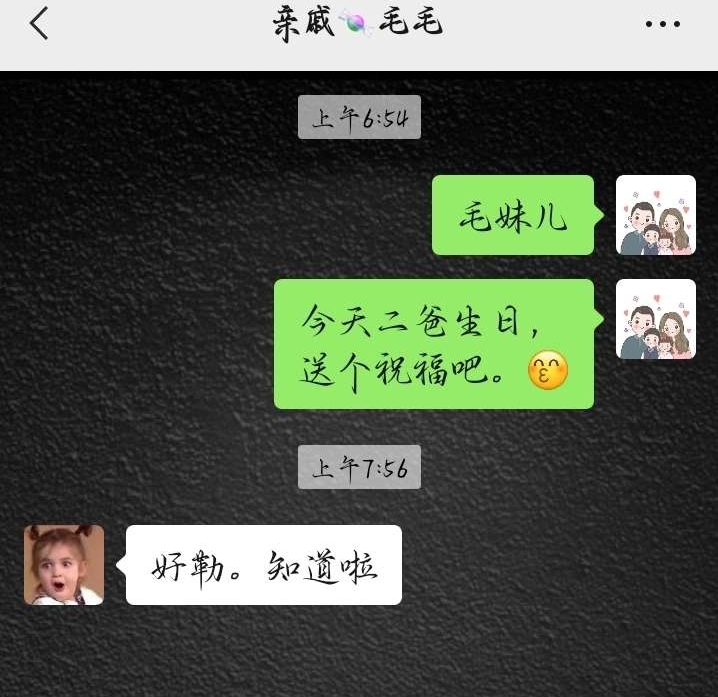This screenshot has width=718, height=697.
Task: Tap my avatar beside the 今天二爸生日 message
Action: [x=655, y=319]
